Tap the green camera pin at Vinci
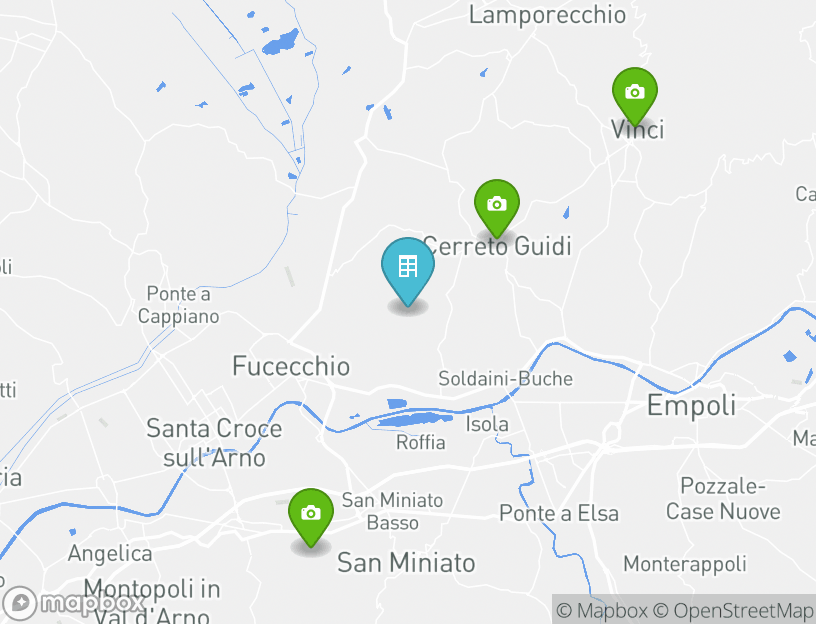This screenshot has width=816, height=624. [x=634, y=94]
